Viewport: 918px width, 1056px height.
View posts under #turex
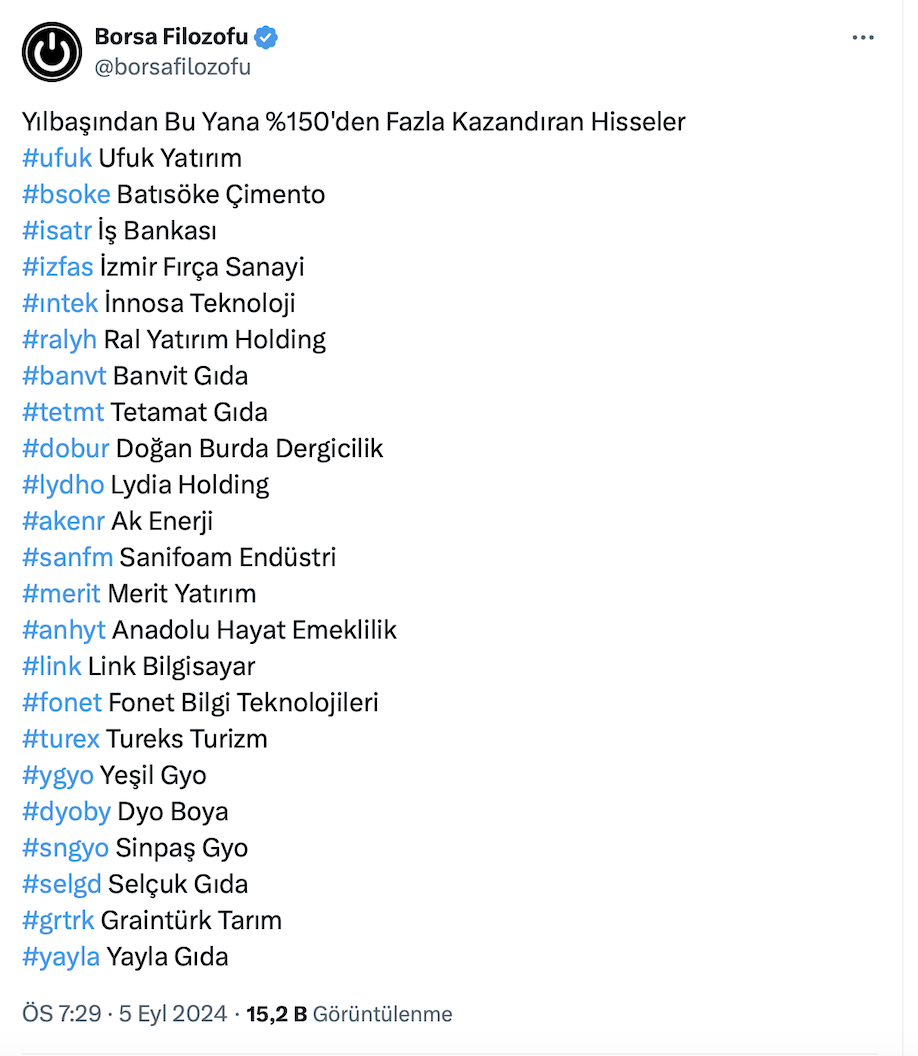pyautogui.click(x=61, y=739)
